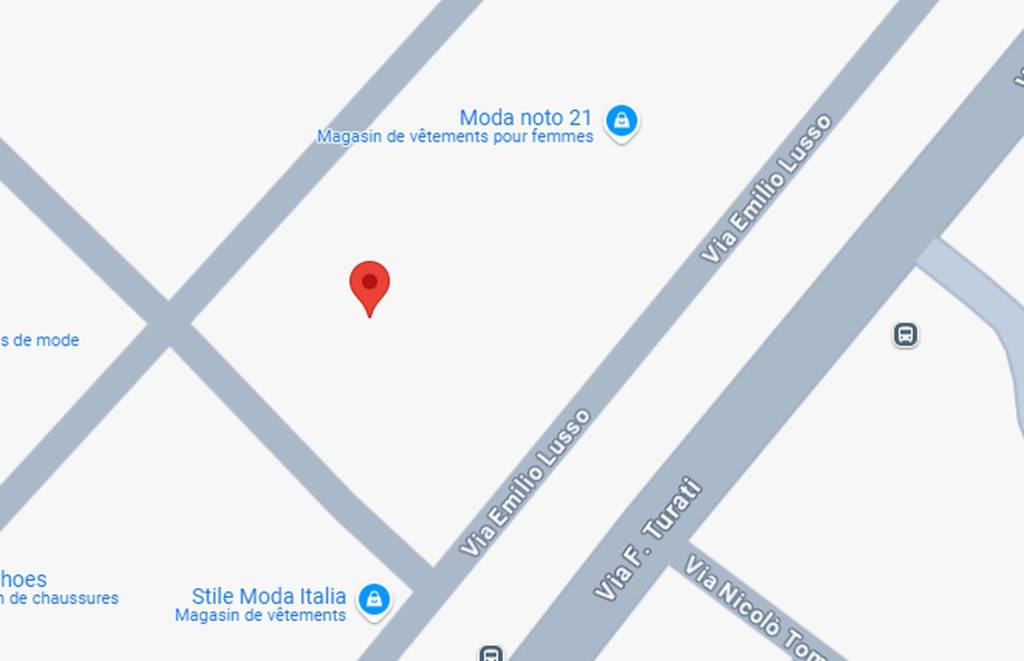The width and height of the screenshot is (1024, 661).
Task: Tap the red location pin
Action: pyautogui.click(x=369, y=285)
